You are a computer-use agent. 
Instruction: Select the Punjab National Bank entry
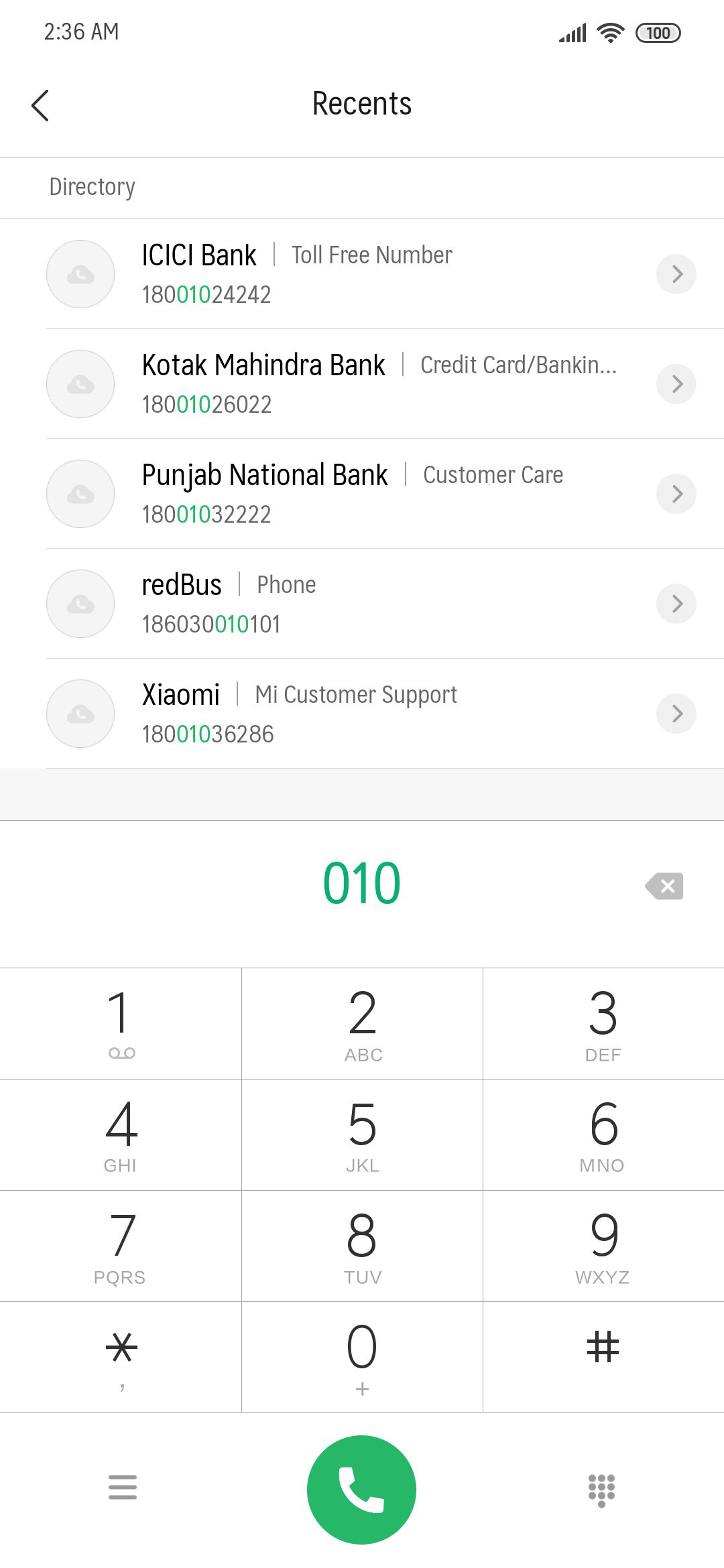(362, 494)
